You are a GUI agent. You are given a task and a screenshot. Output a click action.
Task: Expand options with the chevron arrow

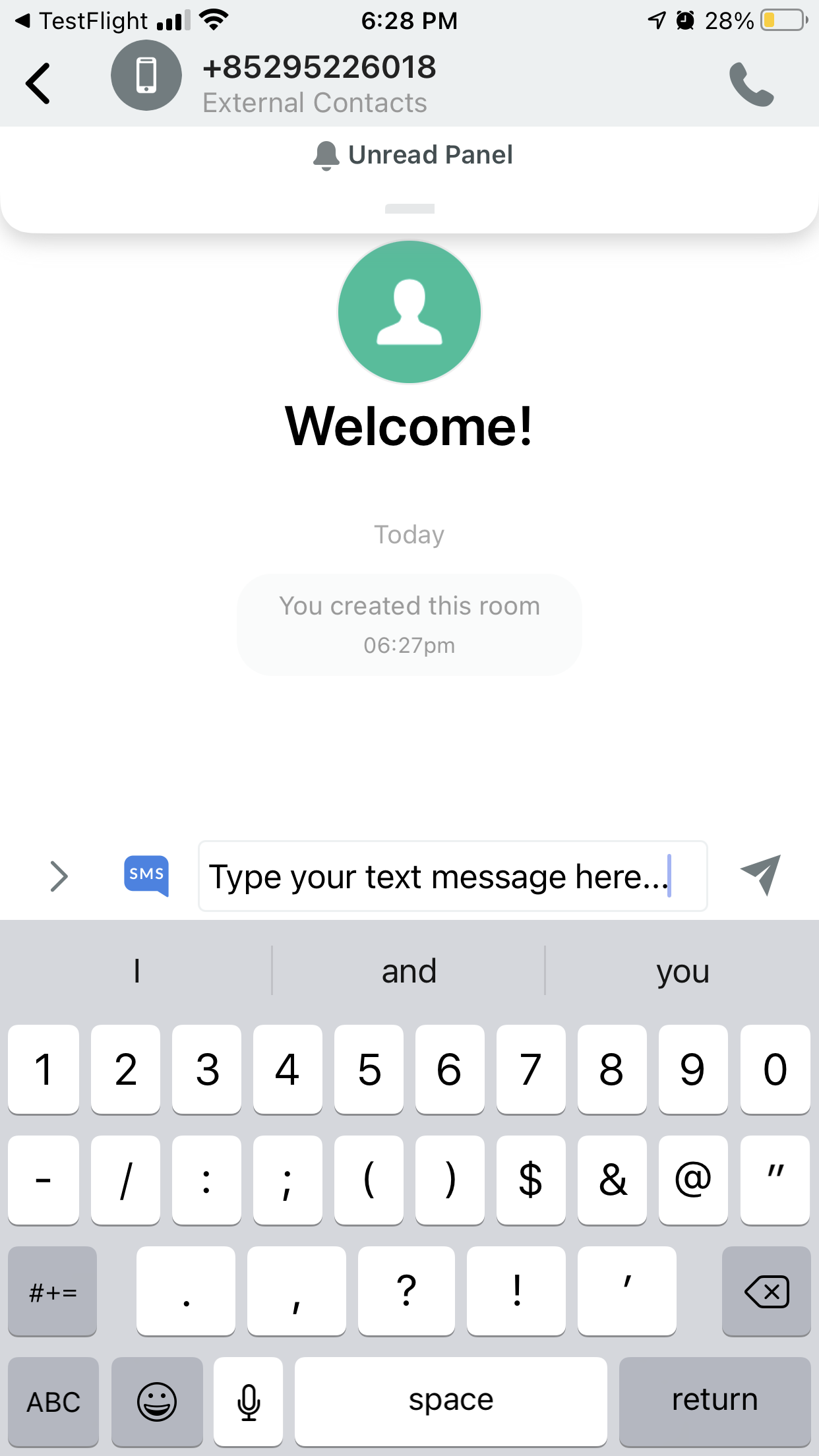pos(59,876)
